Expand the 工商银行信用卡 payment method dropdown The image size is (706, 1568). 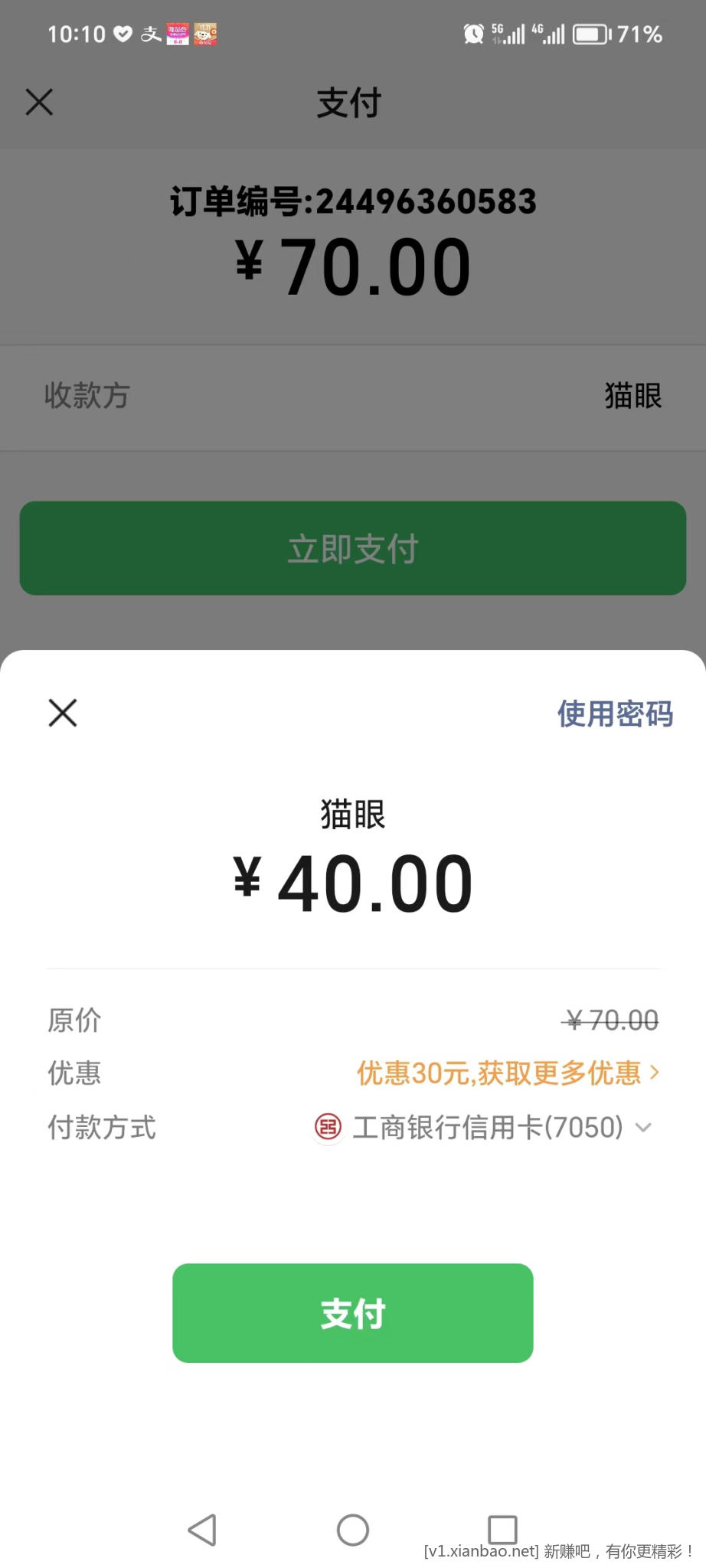[483, 1127]
